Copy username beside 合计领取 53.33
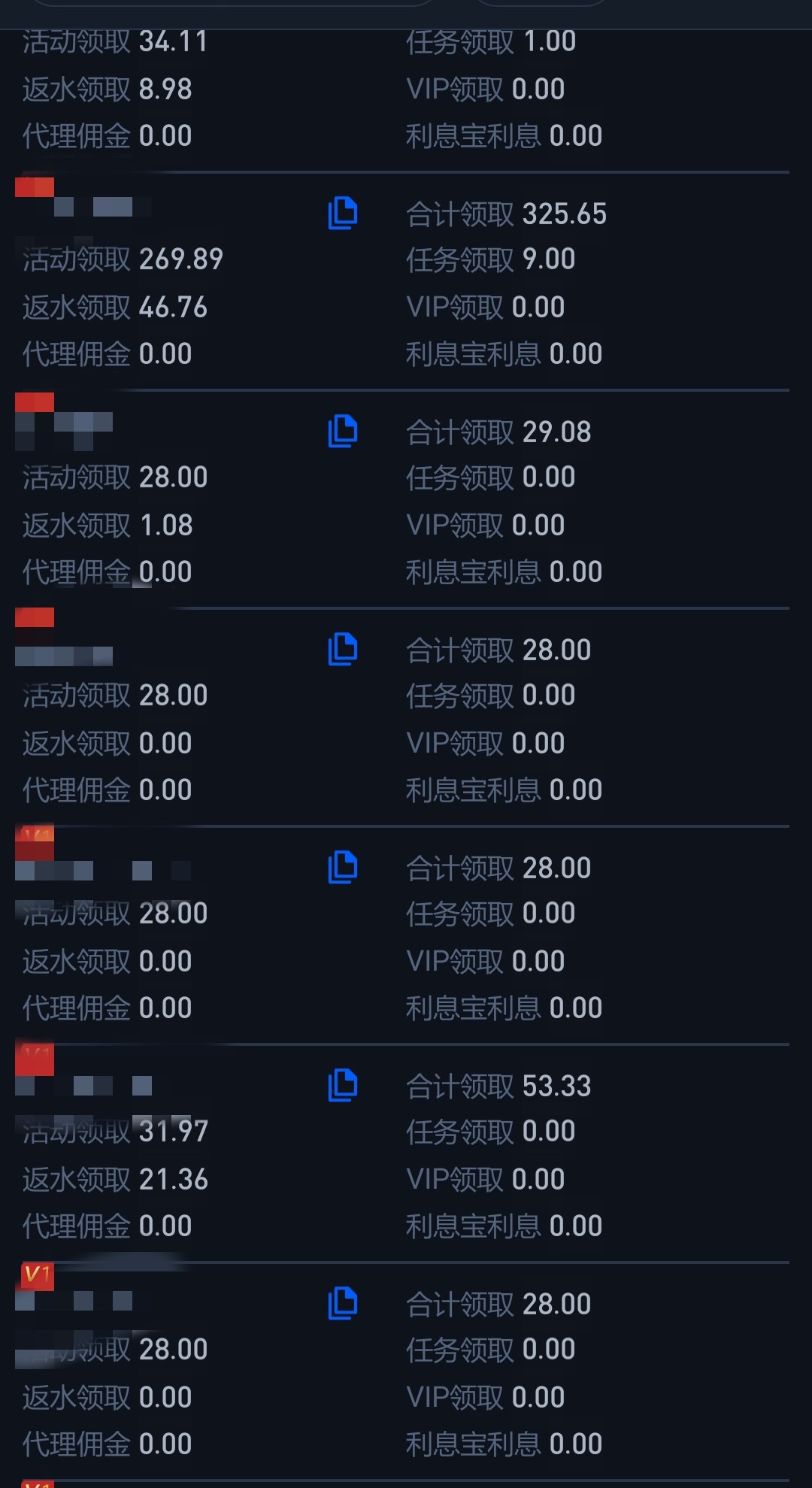 tap(343, 1086)
